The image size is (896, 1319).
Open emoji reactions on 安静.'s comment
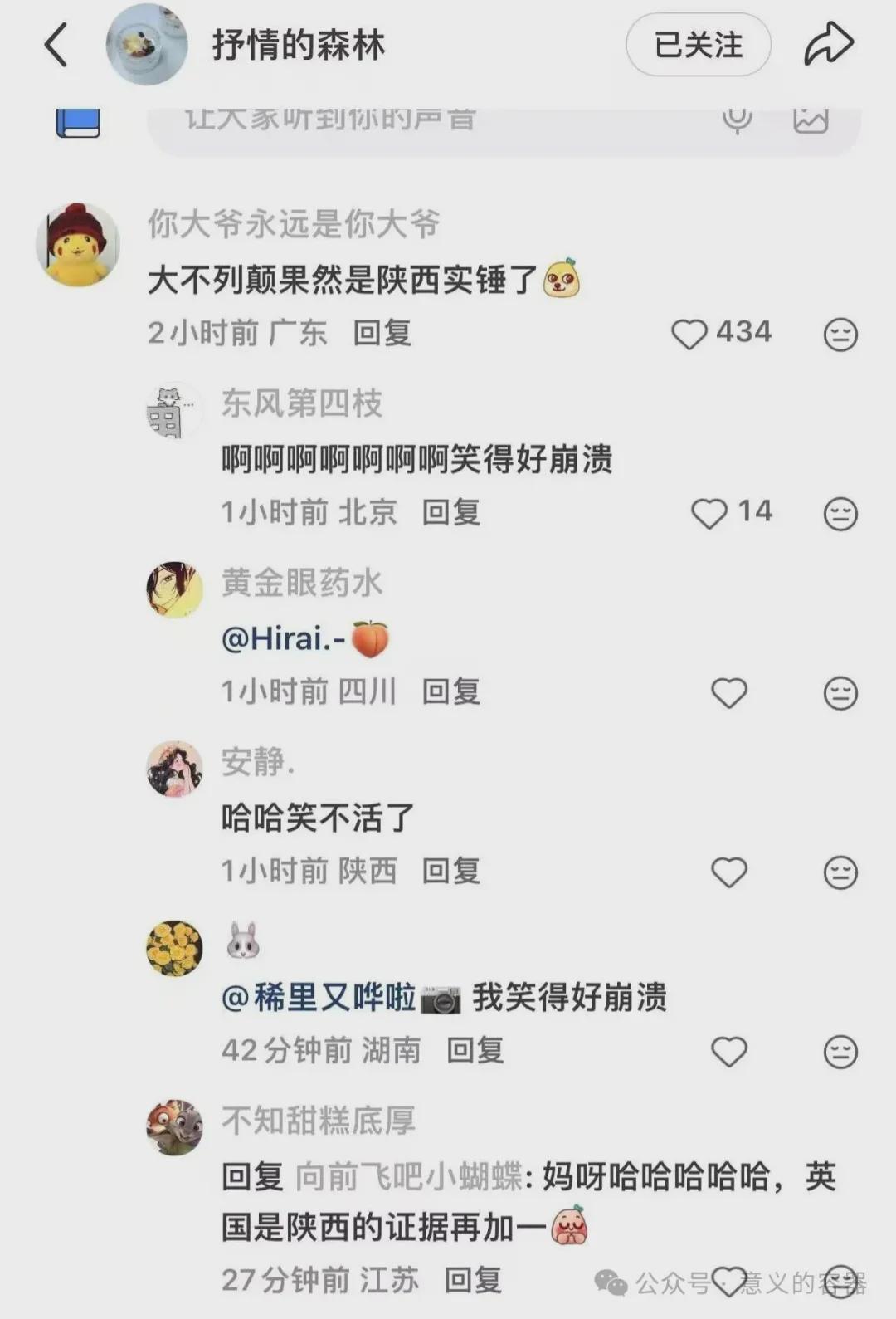[x=840, y=872]
